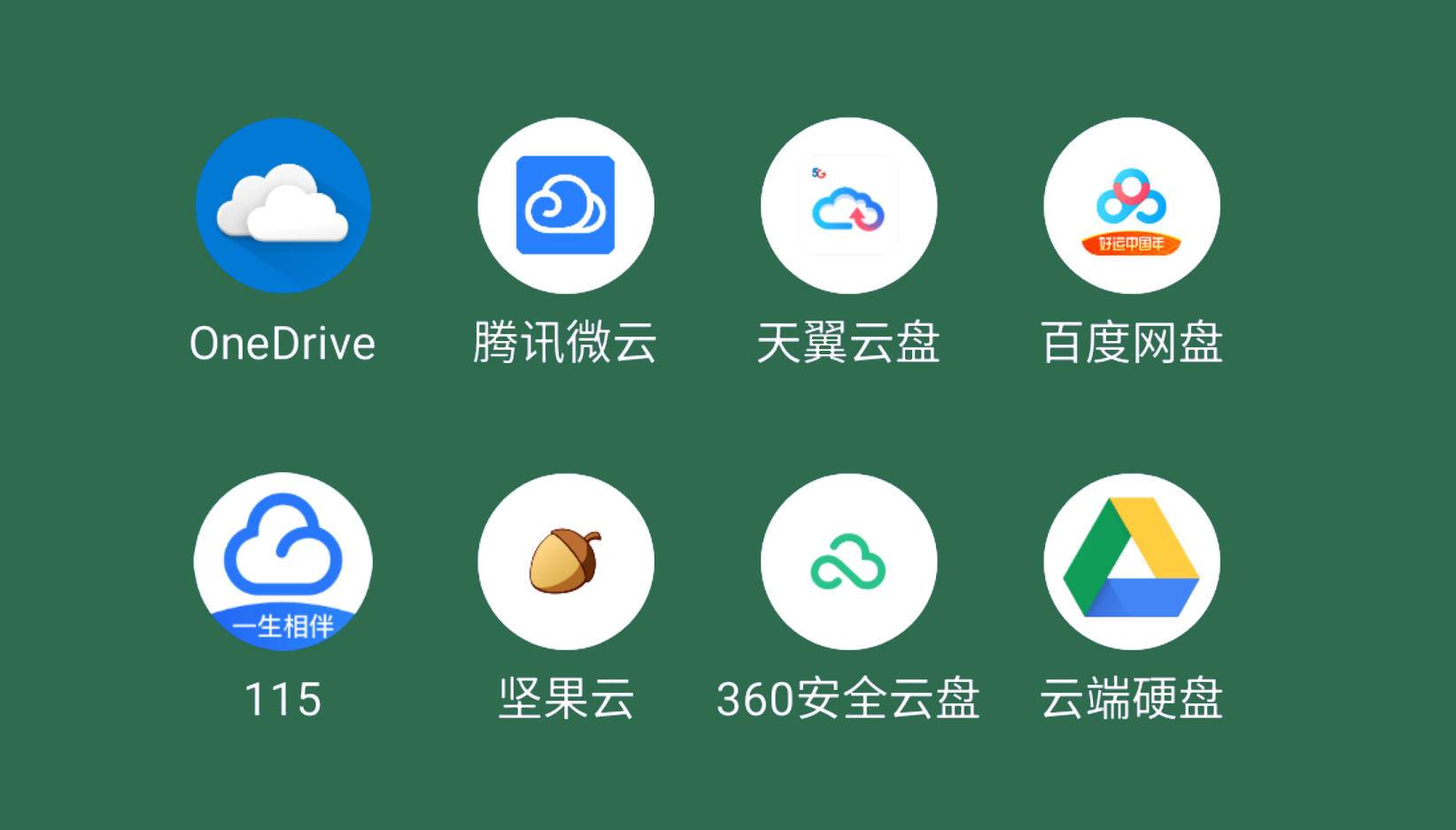Open 云端硬盘 Google Drive app
This screenshot has height=830, width=1456.
(x=1131, y=562)
